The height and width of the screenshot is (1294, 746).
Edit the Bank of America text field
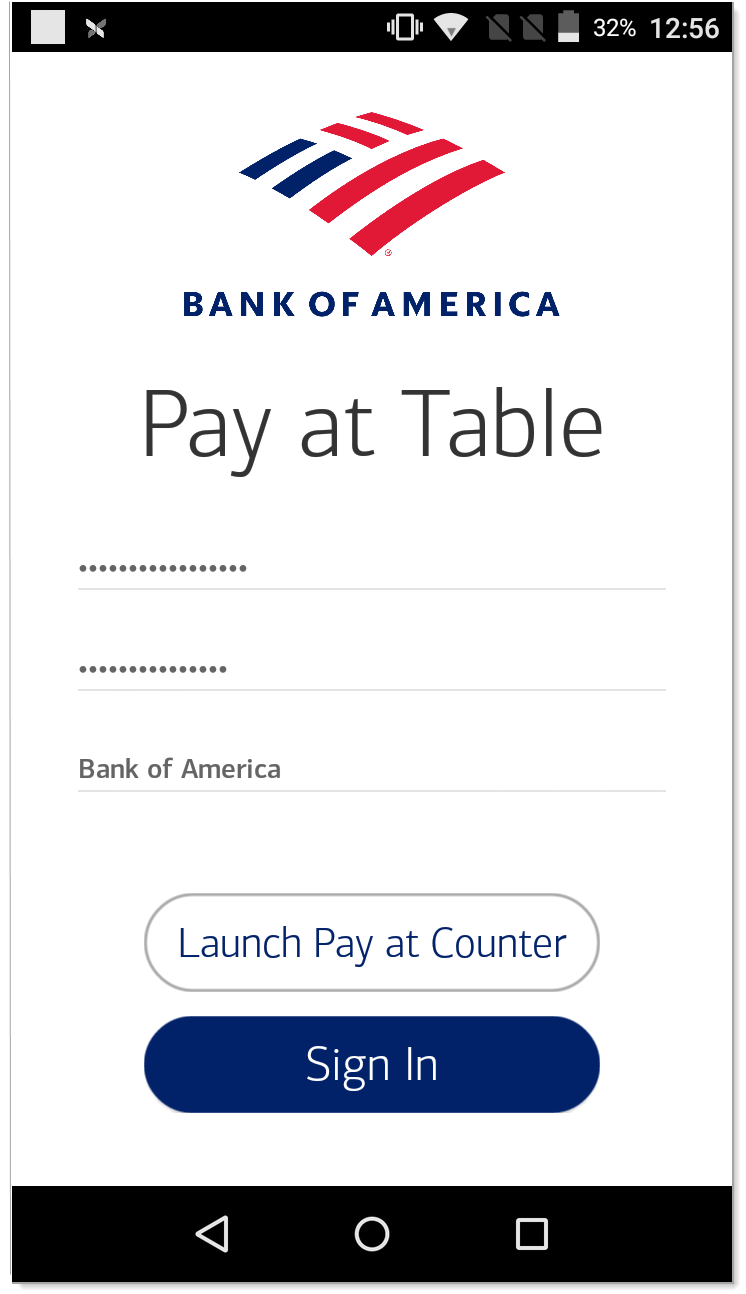coord(371,769)
